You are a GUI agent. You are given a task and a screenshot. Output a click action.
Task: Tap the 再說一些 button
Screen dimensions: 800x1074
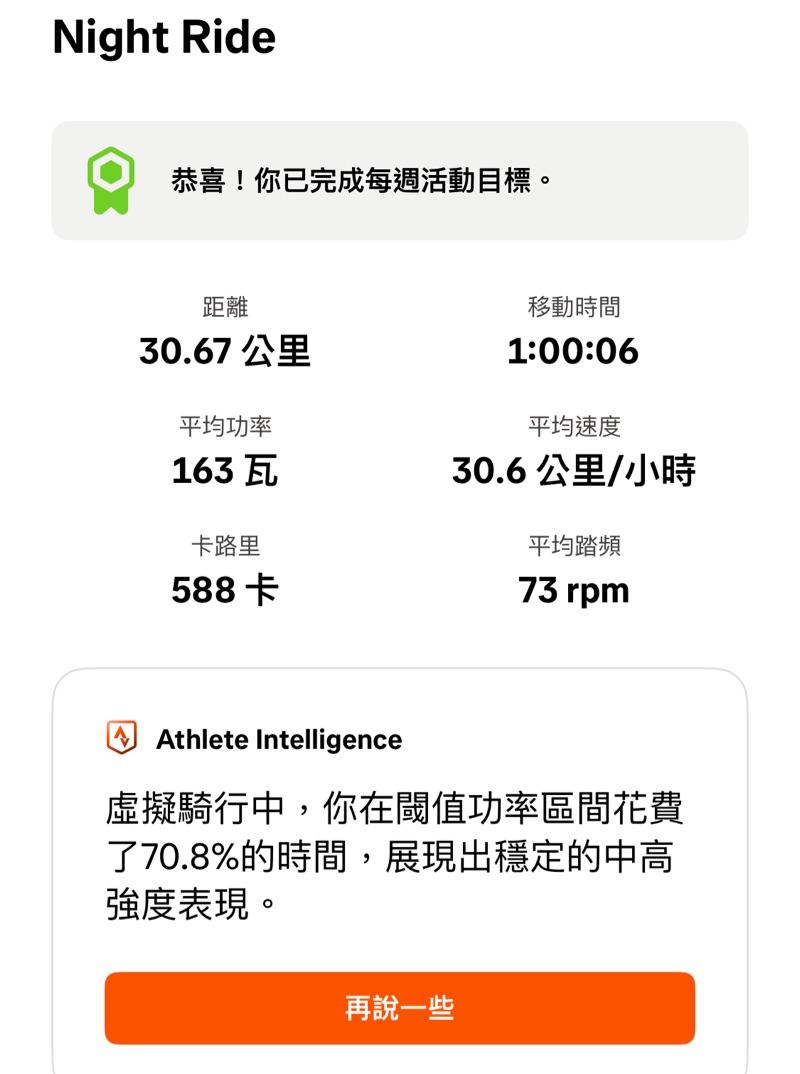click(399, 1008)
